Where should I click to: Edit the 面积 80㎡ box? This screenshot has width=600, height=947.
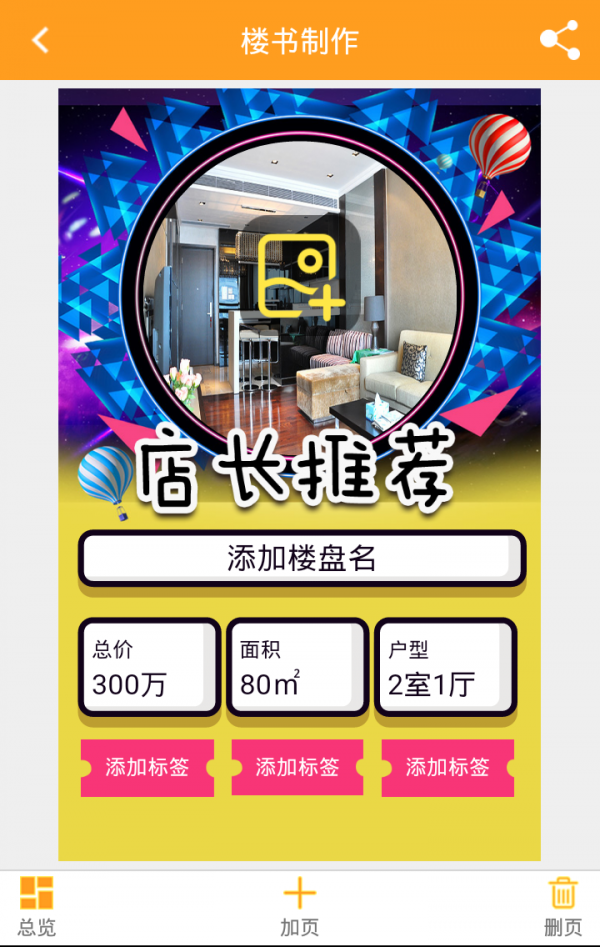click(297, 667)
